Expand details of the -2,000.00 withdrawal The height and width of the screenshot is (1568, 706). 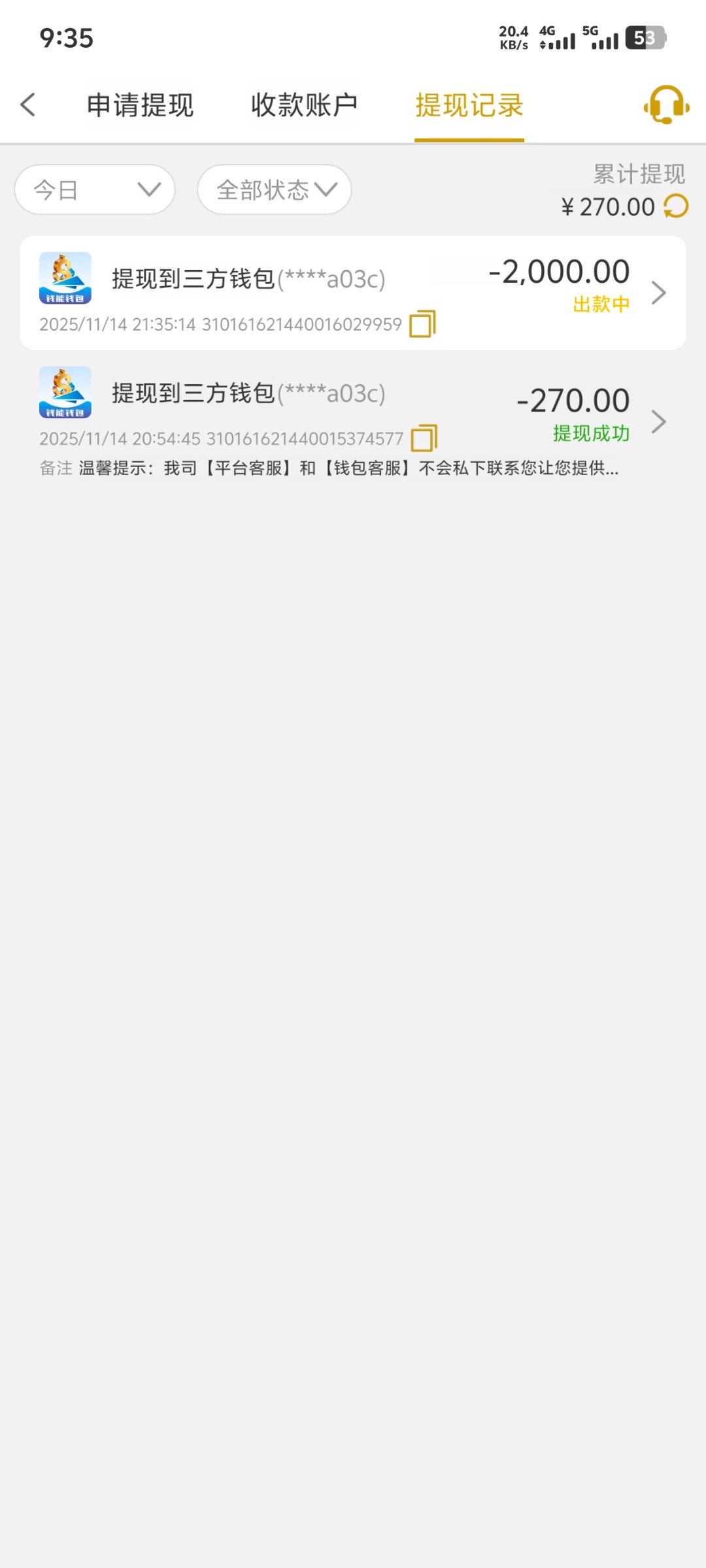tap(660, 292)
